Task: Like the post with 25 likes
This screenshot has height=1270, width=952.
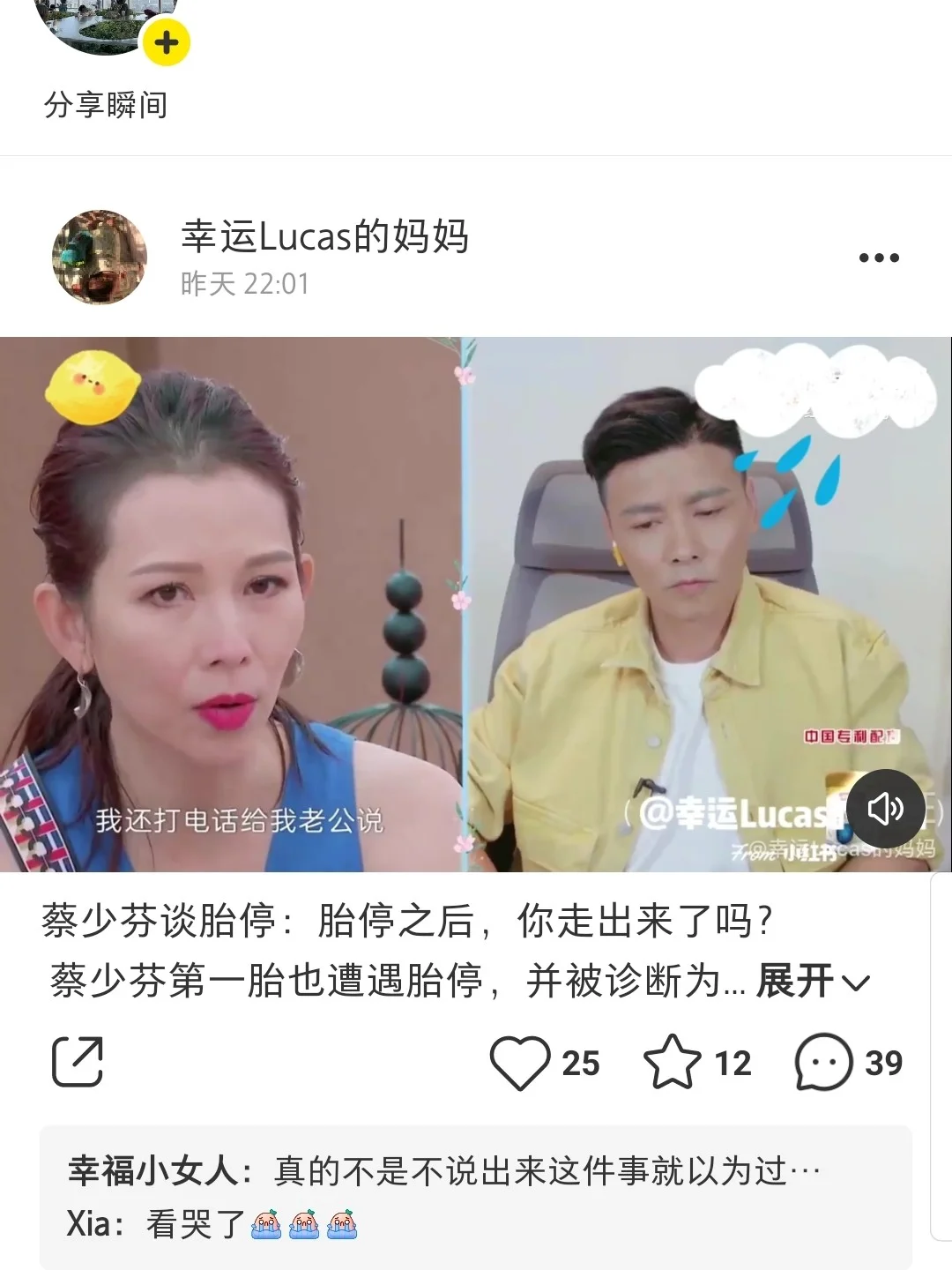Action: 520,1063
